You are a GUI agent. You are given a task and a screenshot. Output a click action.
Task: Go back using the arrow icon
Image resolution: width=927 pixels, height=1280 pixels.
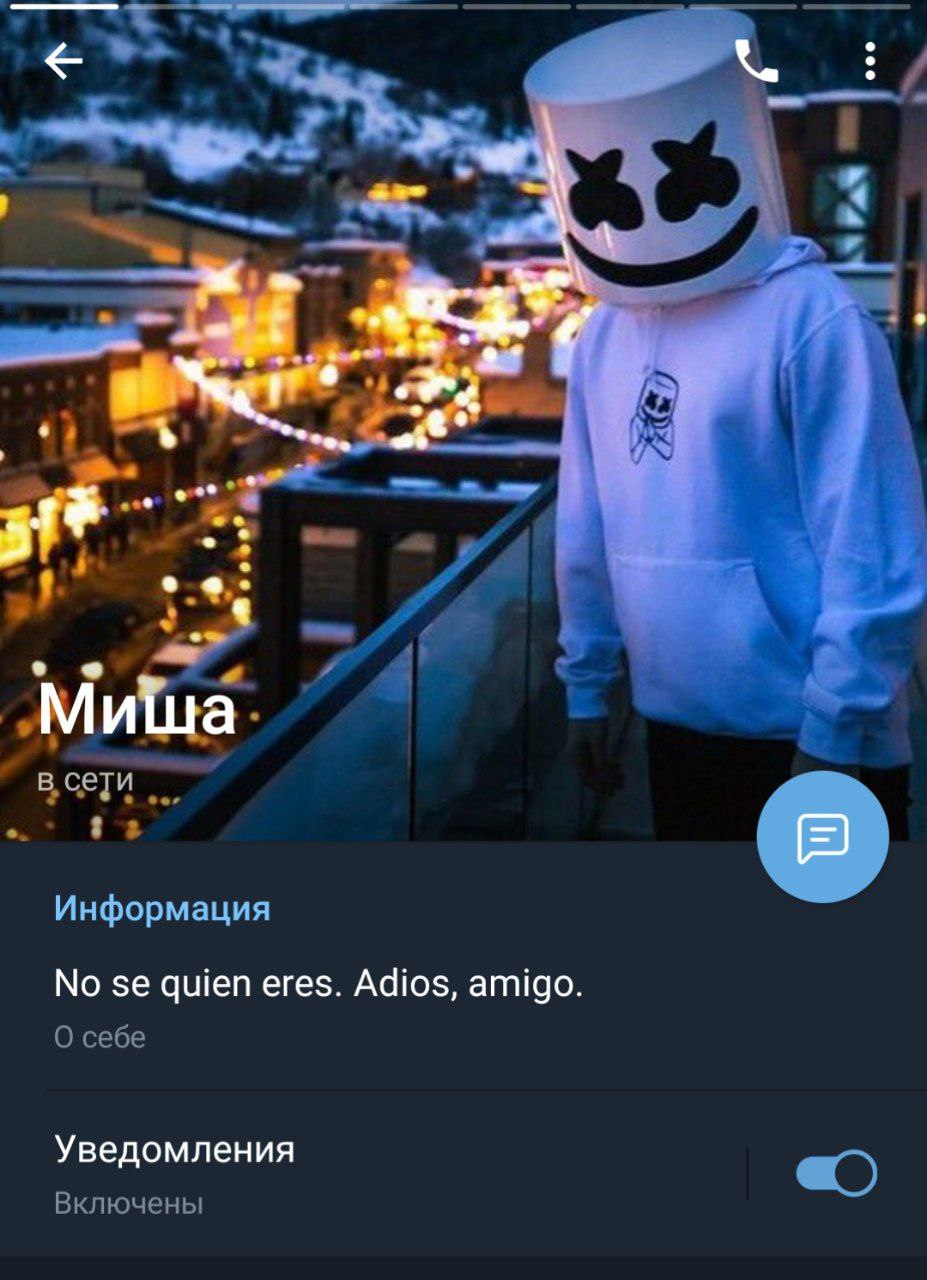63,62
